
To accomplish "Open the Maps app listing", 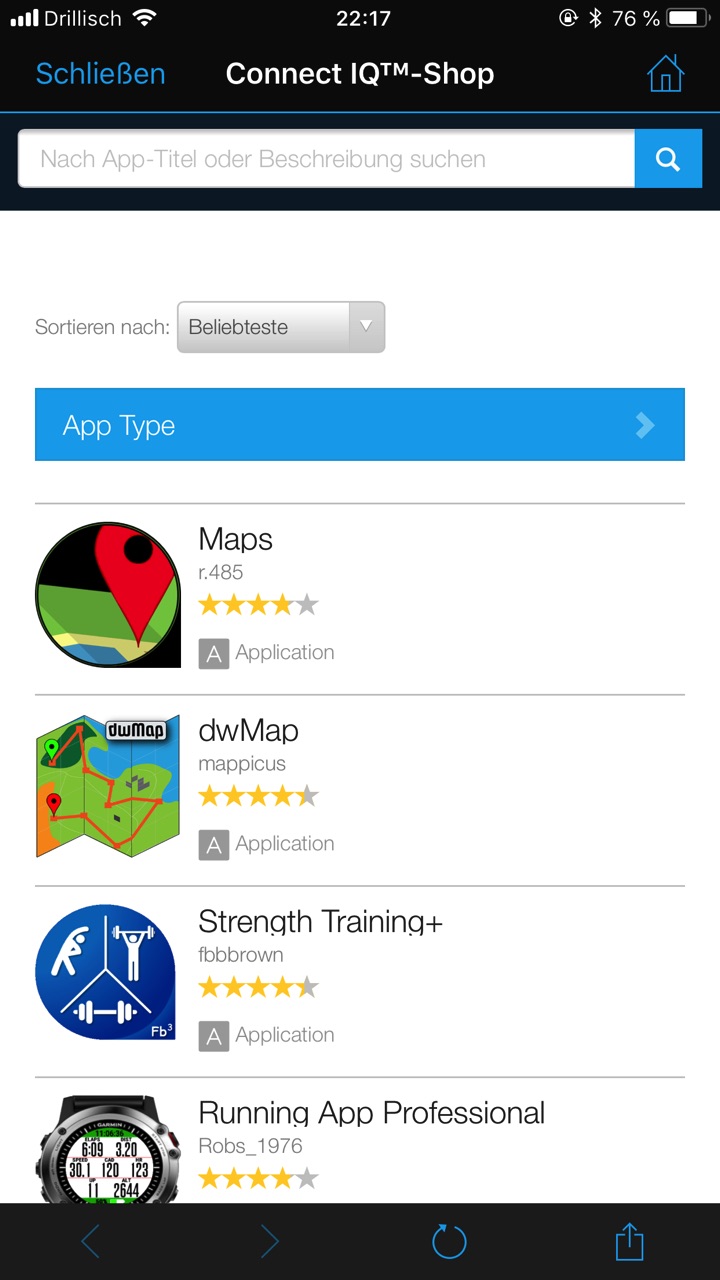I will [x=236, y=540].
